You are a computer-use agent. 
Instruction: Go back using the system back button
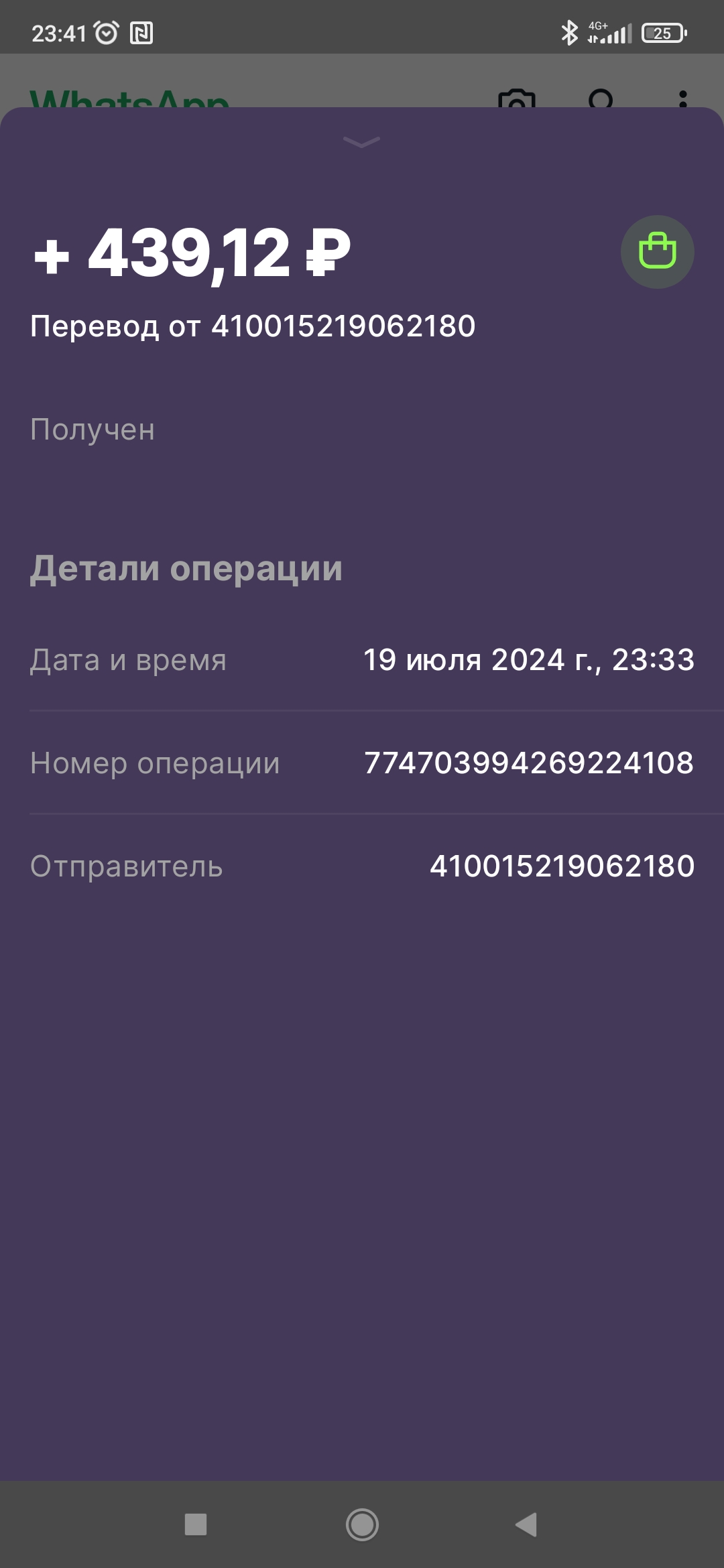pyautogui.click(x=526, y=1524)
